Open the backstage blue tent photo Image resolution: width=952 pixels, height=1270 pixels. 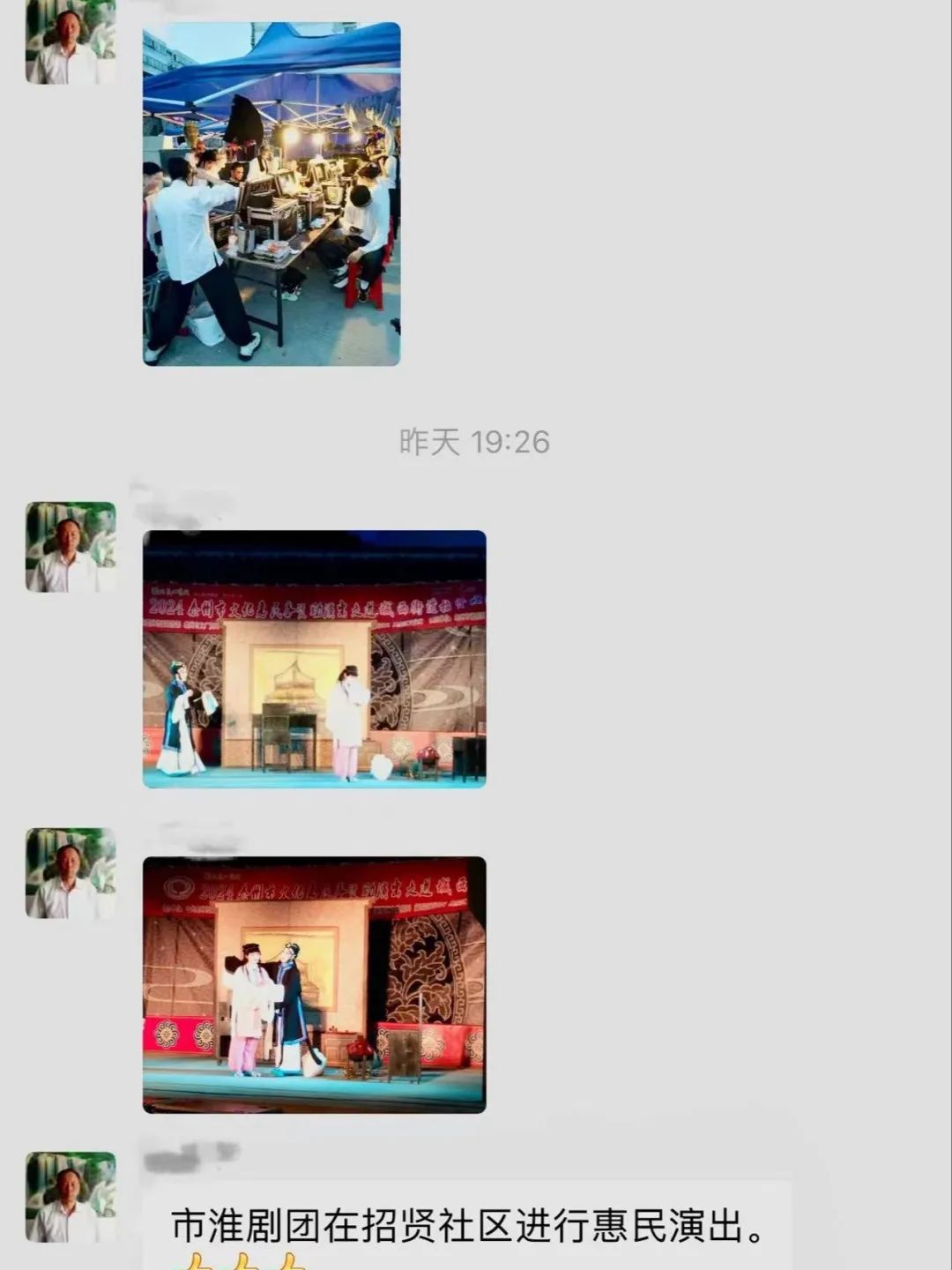(271, 194)
